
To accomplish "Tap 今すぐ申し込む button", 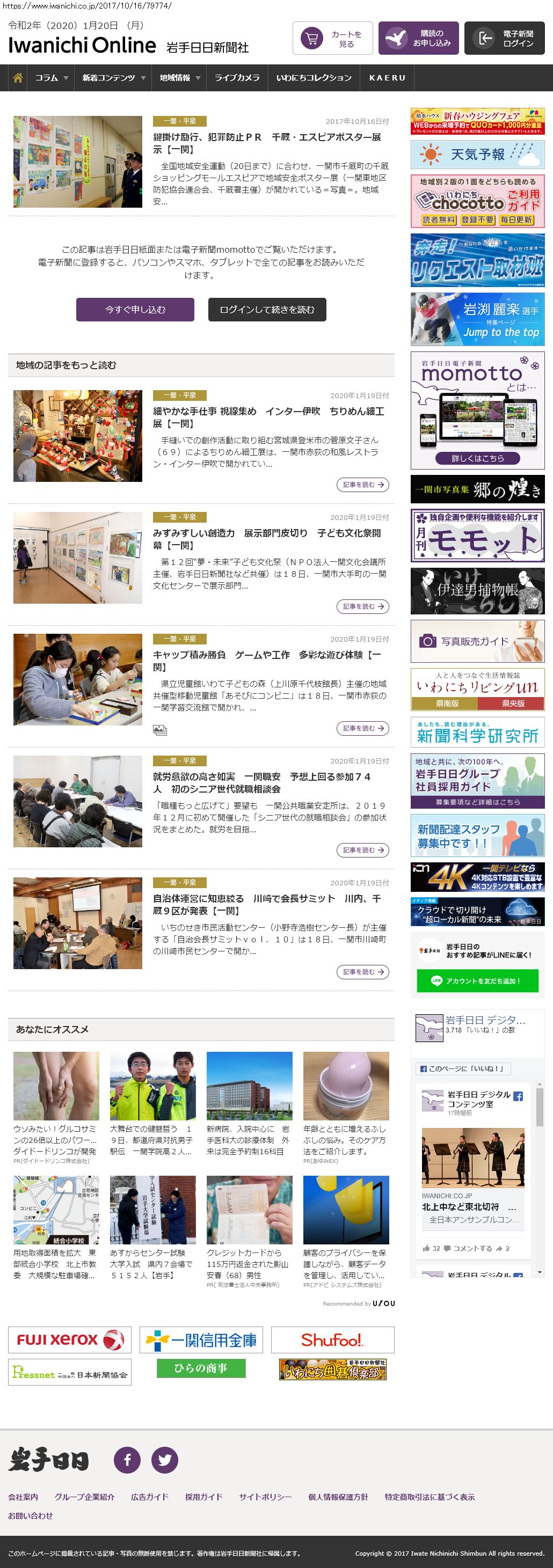I will click(135, 309).
